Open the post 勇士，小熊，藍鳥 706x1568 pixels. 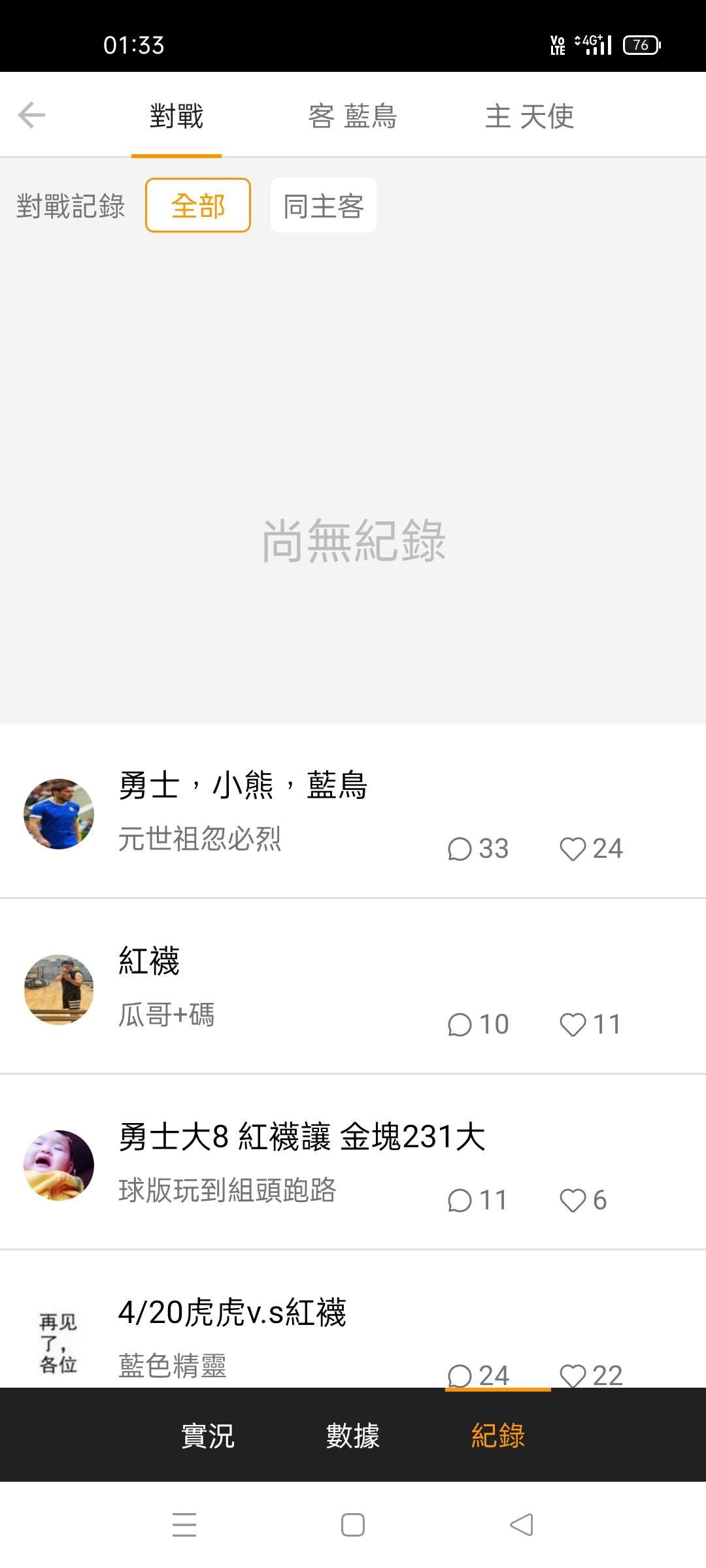point(243,785)
